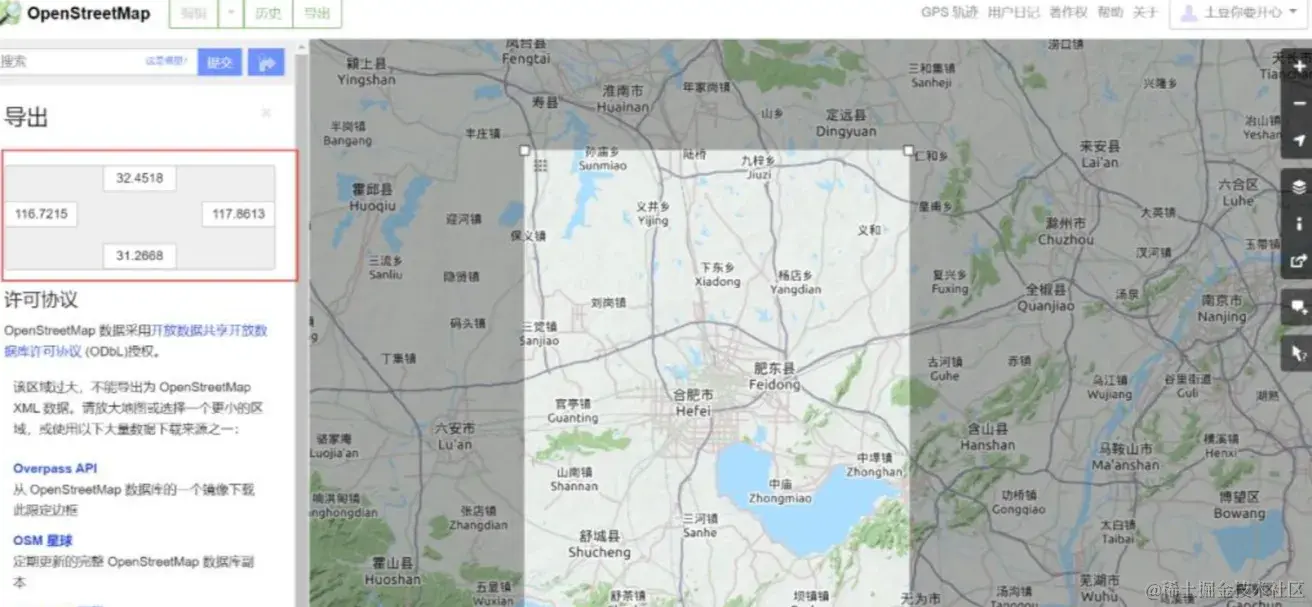Image resolution: width=1312 pixels, height=607 pixels.
Task: Edit the west longitude field 116.7215
Action: point(41,214)
